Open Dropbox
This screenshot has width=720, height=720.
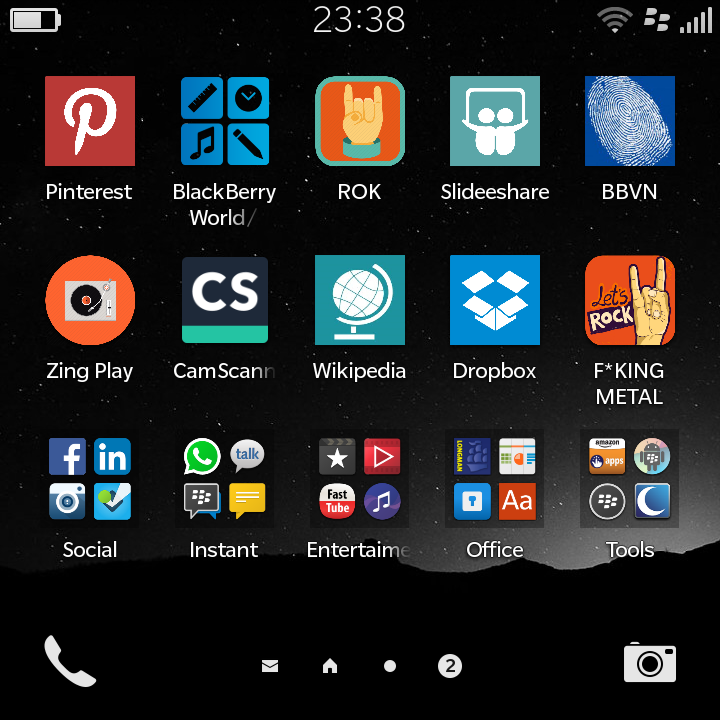point(495,300)
